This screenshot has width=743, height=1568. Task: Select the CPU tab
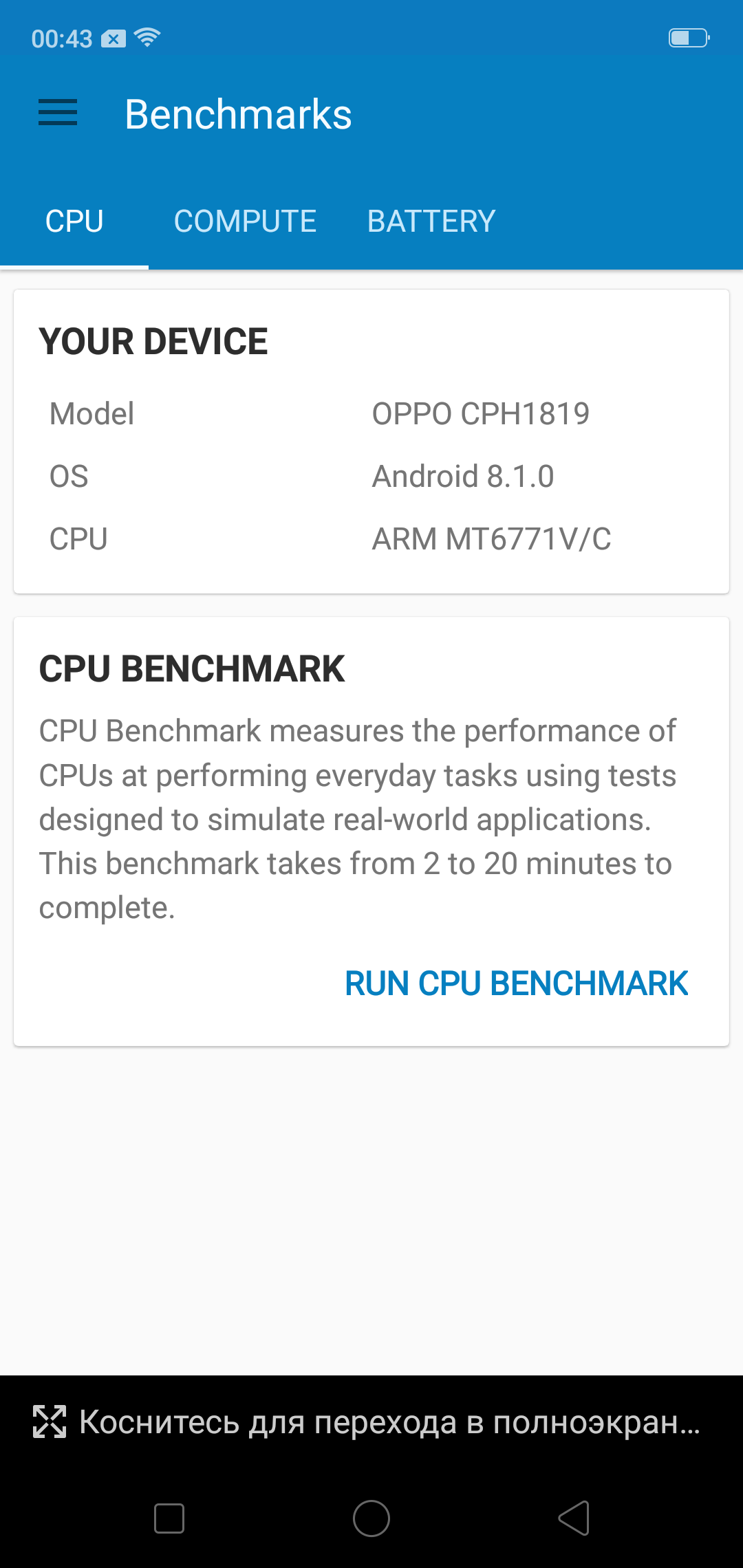tap(74, 221)
